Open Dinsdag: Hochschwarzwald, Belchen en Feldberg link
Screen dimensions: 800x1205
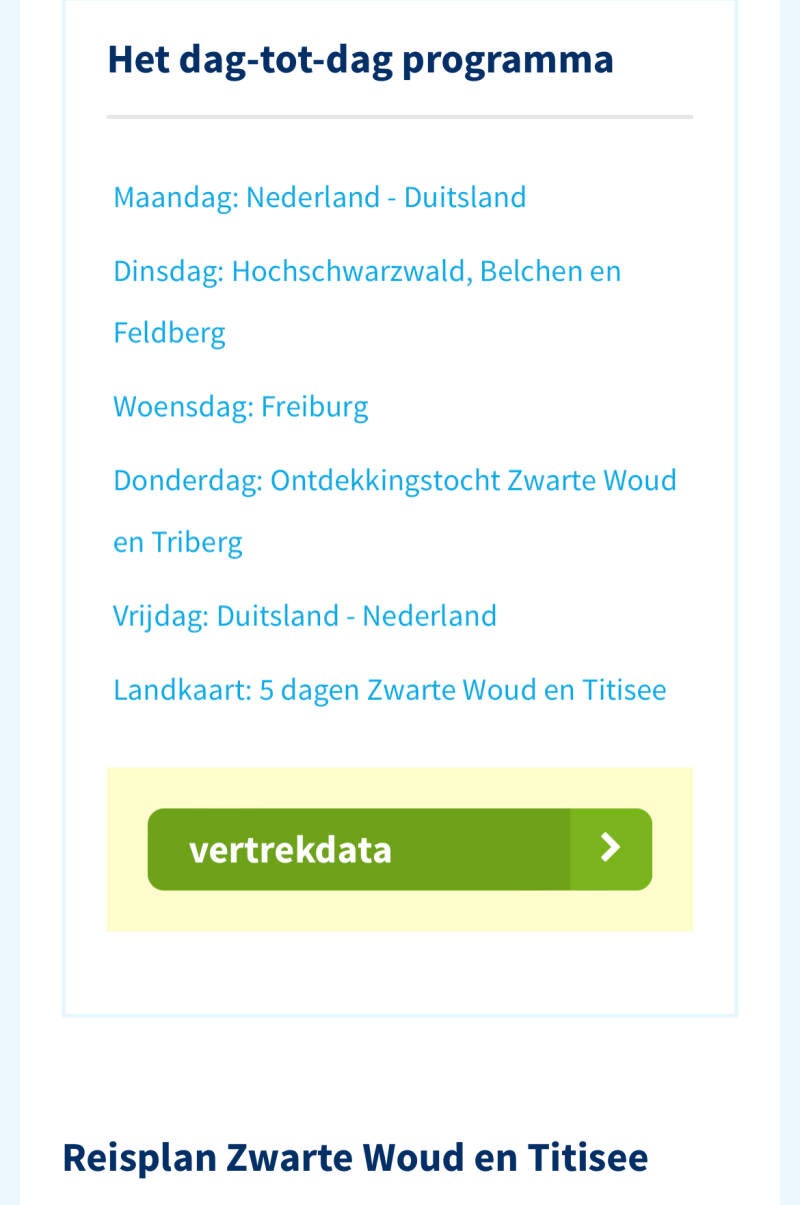point(366,272)
